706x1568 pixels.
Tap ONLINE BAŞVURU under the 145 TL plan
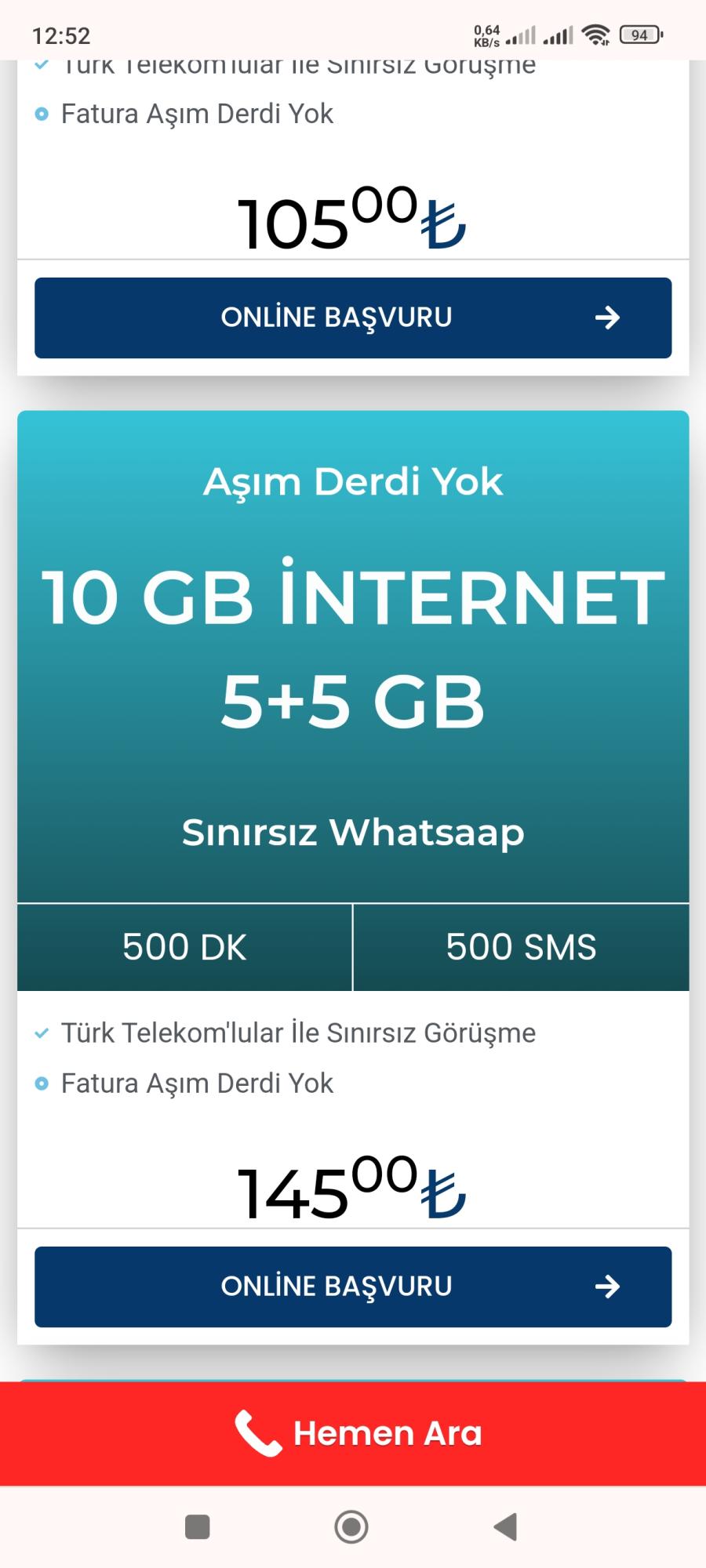353,1287
